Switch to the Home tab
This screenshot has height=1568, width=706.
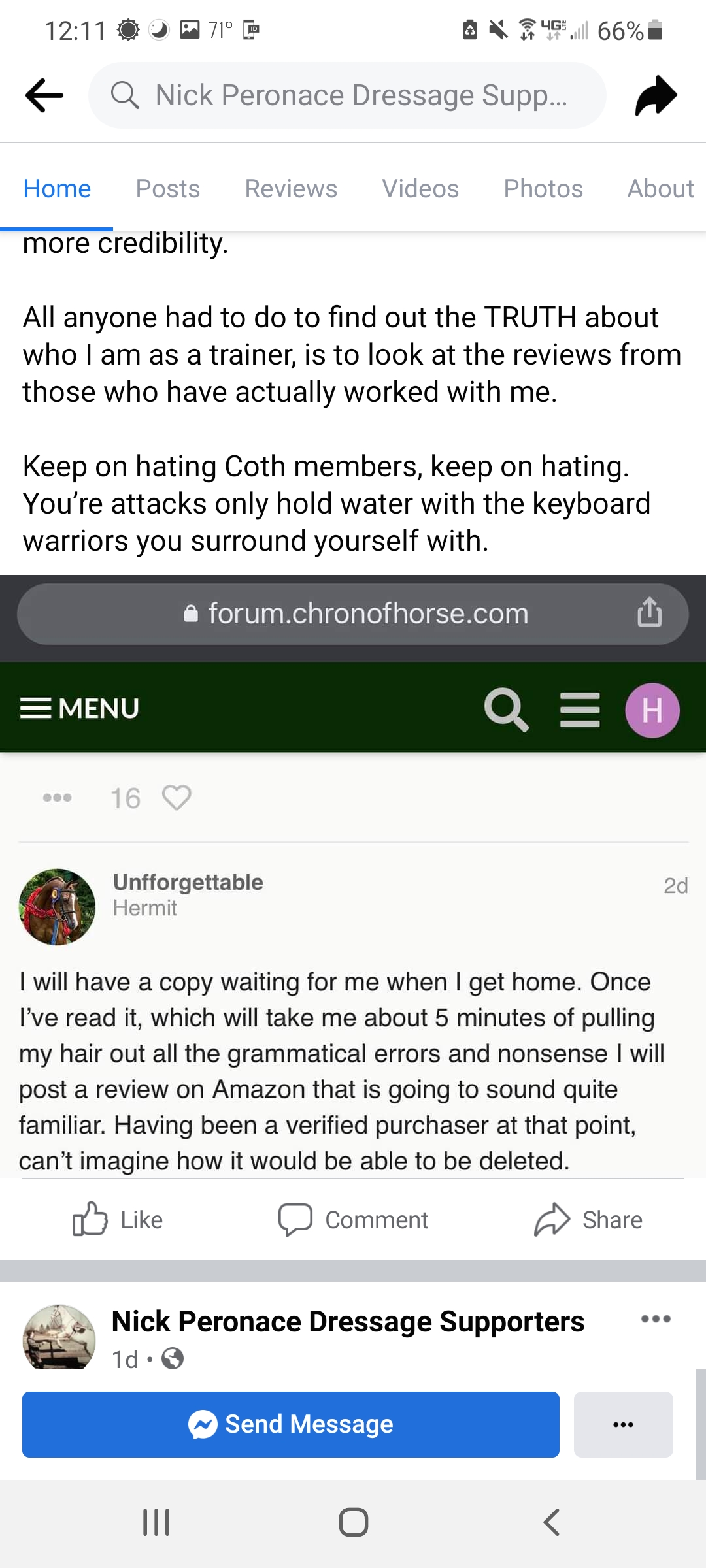[57, 189]
